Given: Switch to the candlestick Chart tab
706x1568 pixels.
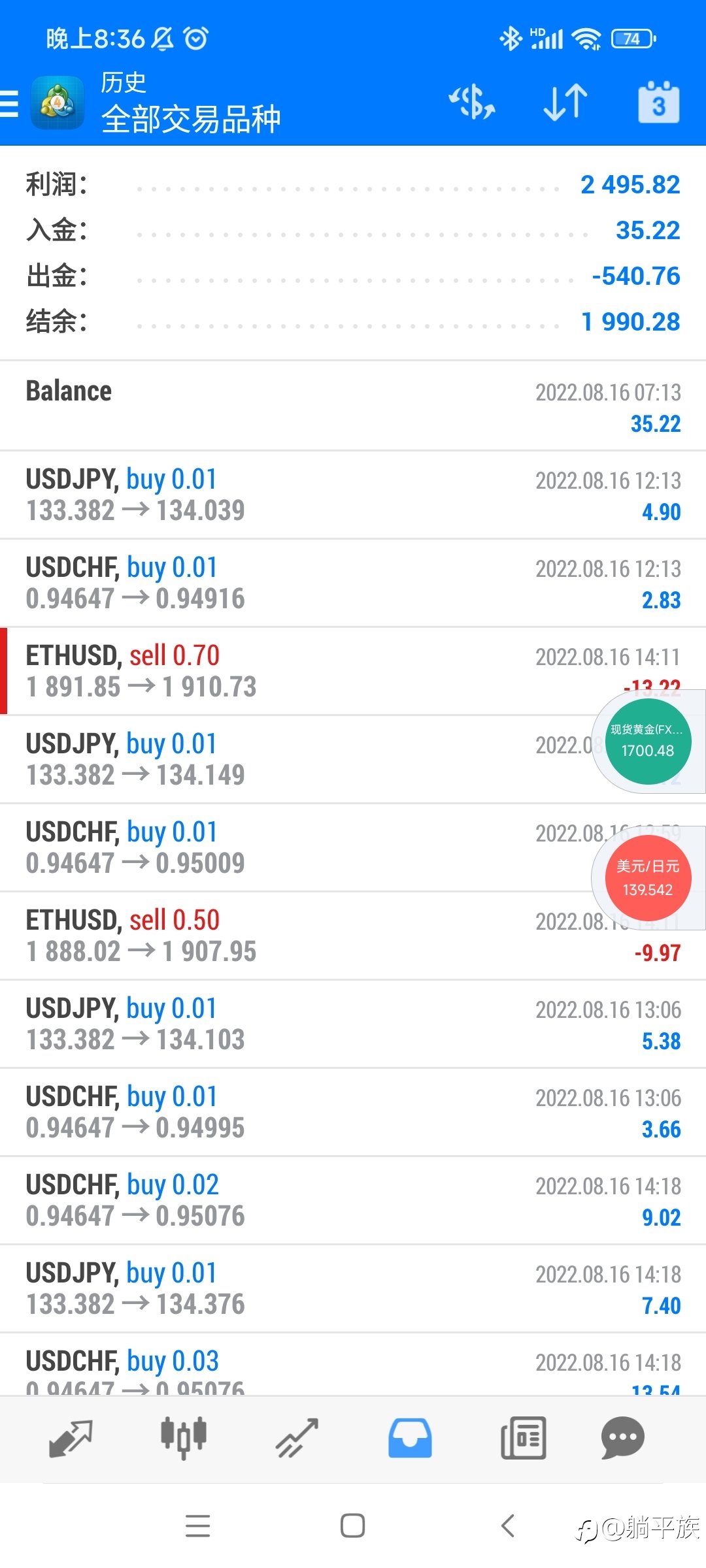Looking at the screenshot, I should point(184,1438).
